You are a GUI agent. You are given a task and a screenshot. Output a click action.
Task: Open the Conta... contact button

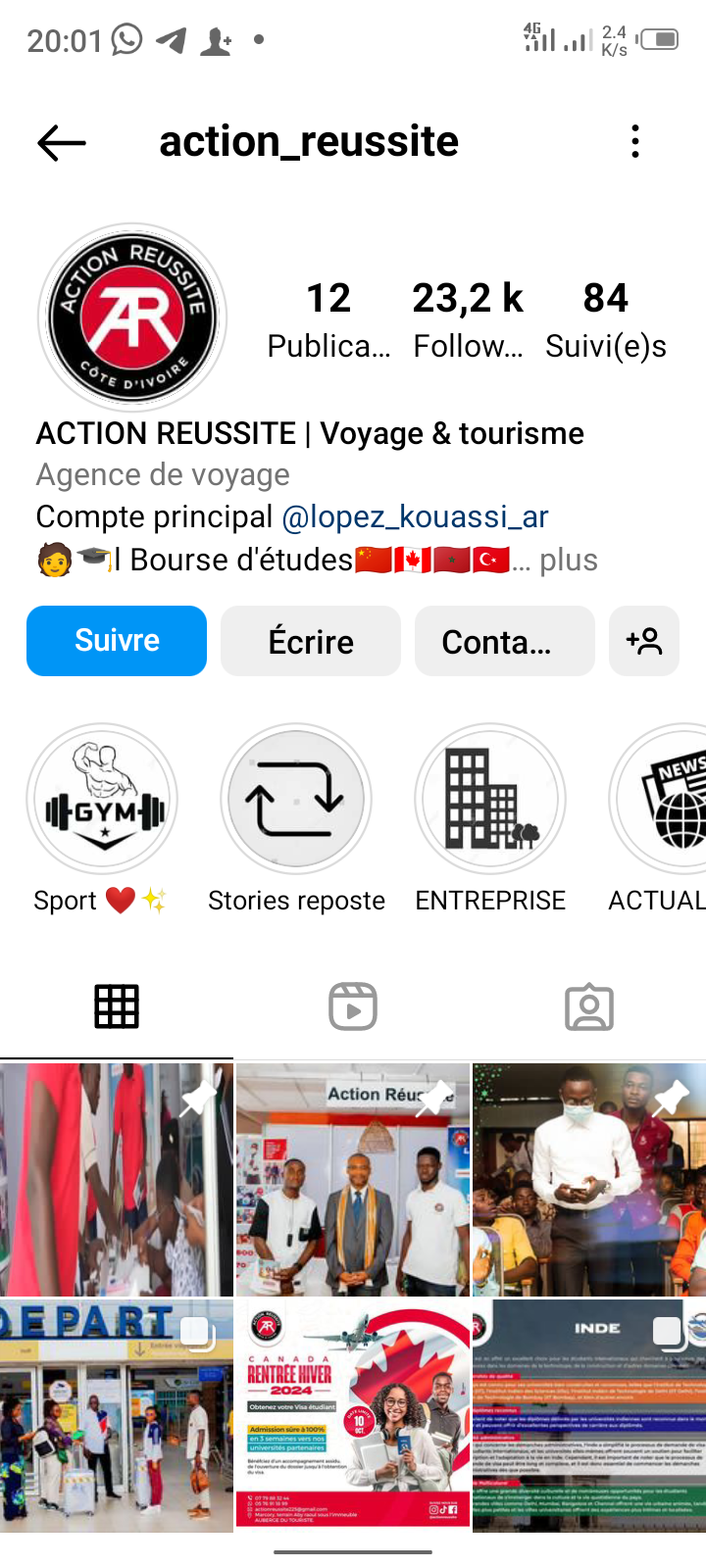point(504,641)
